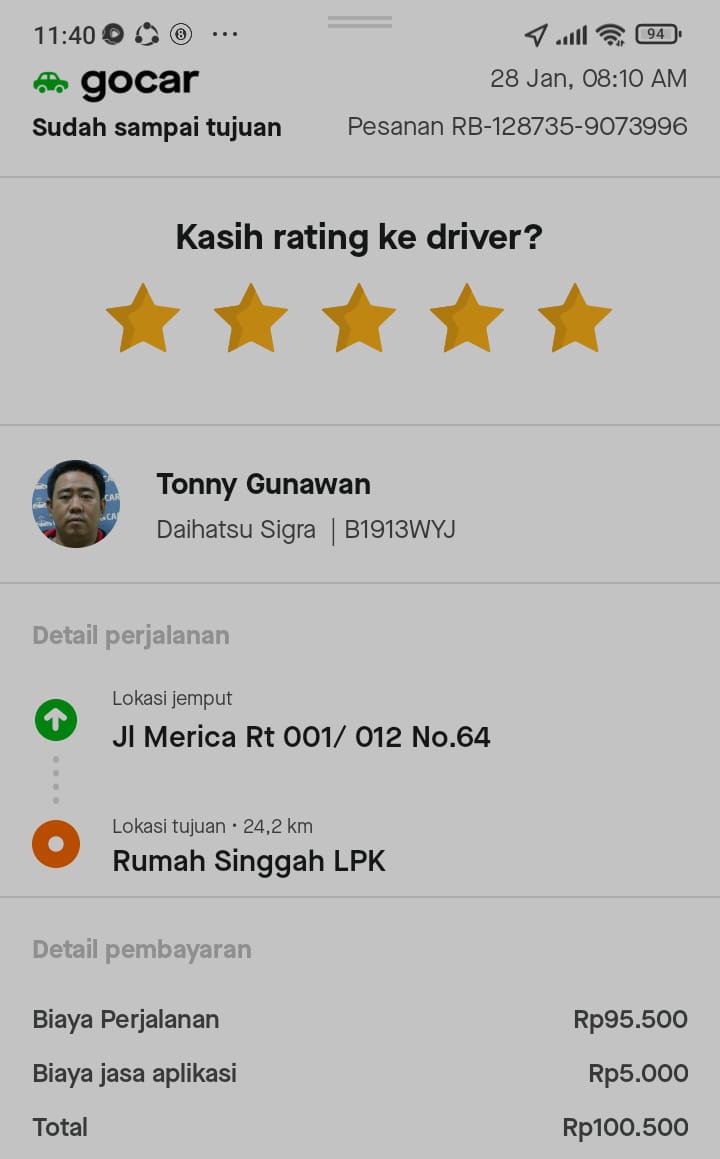Open driver Tonny Gunawan's profile photo

[76, 504]
